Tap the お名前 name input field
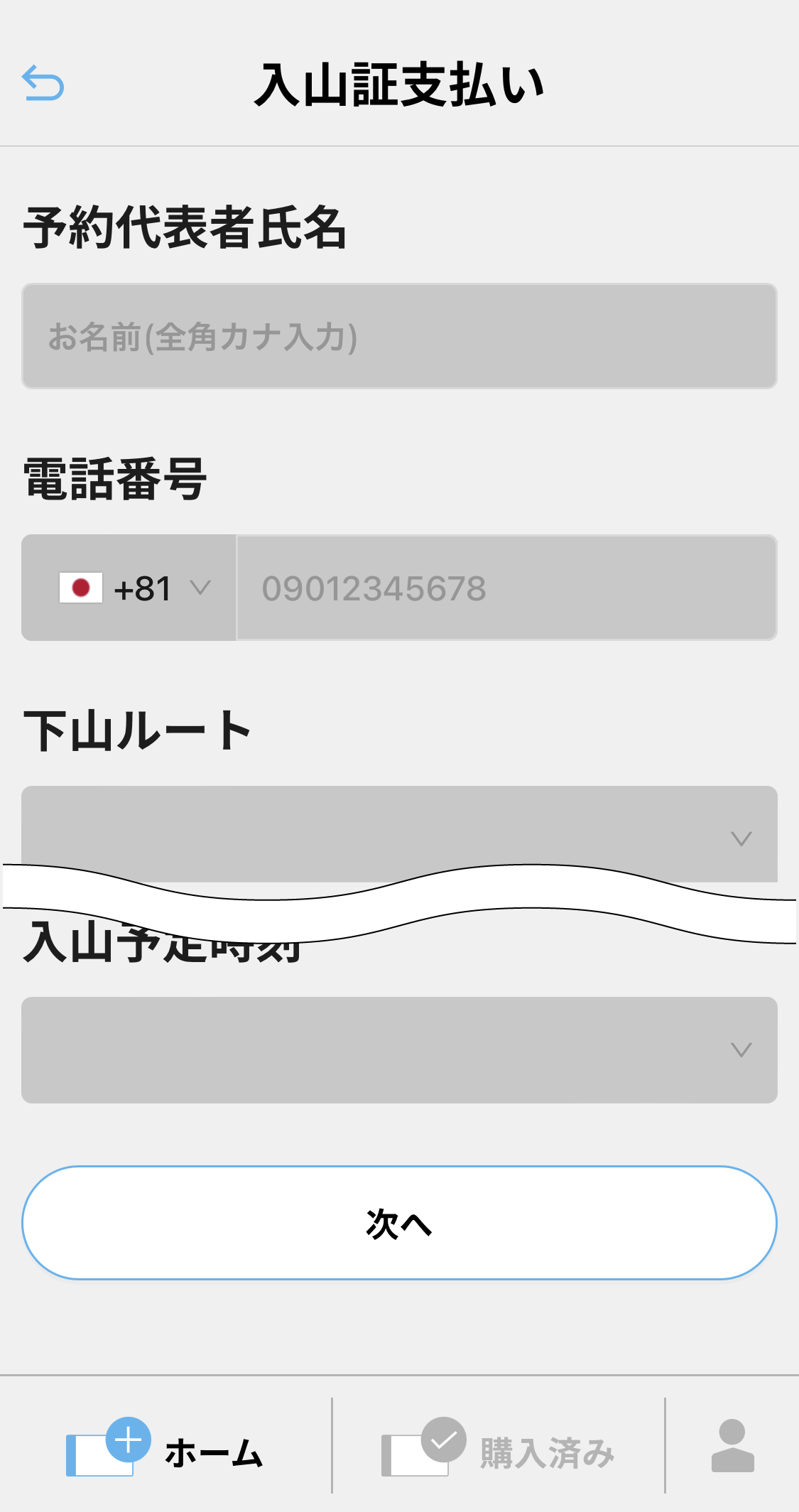799x1512 pixels. click(399, 336)
